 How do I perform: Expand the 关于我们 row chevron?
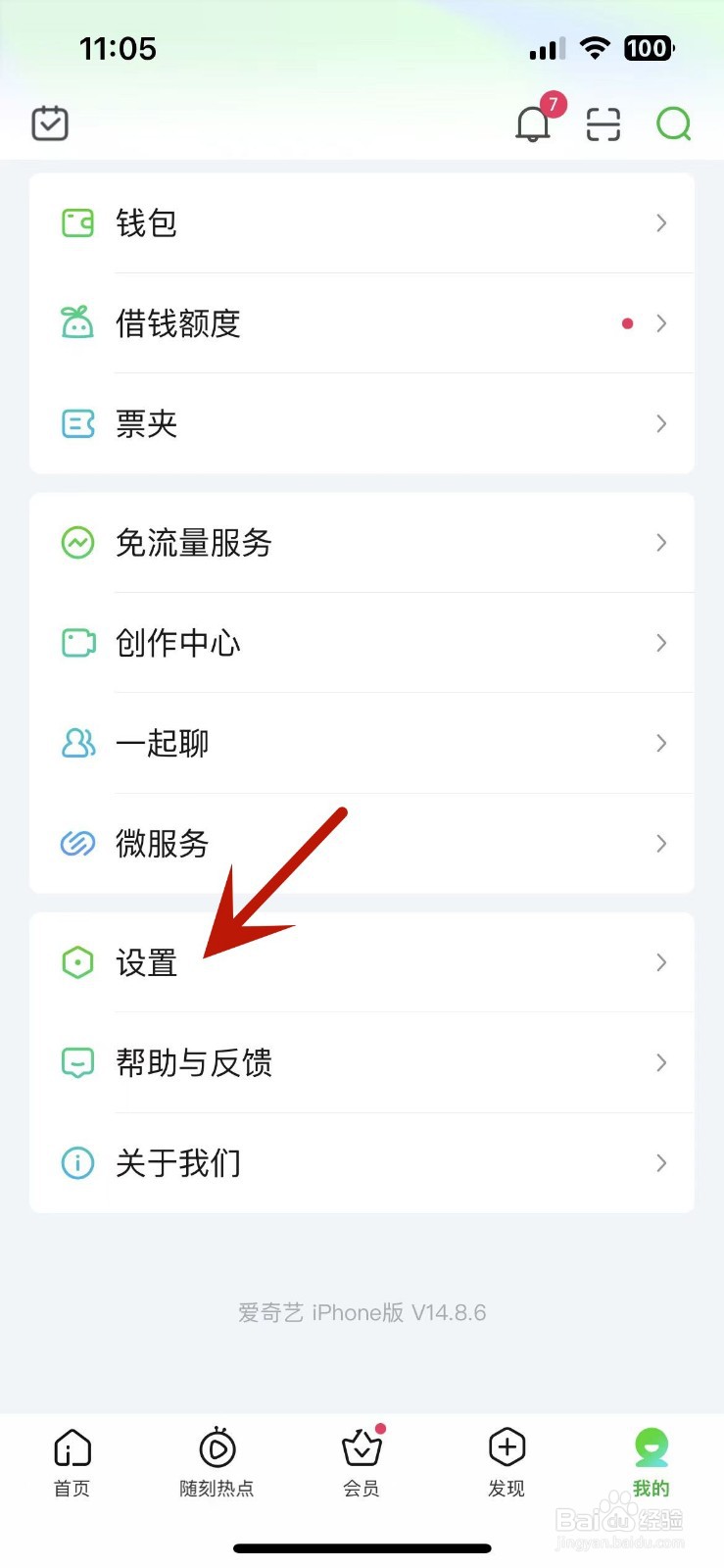coord(661,1163)
